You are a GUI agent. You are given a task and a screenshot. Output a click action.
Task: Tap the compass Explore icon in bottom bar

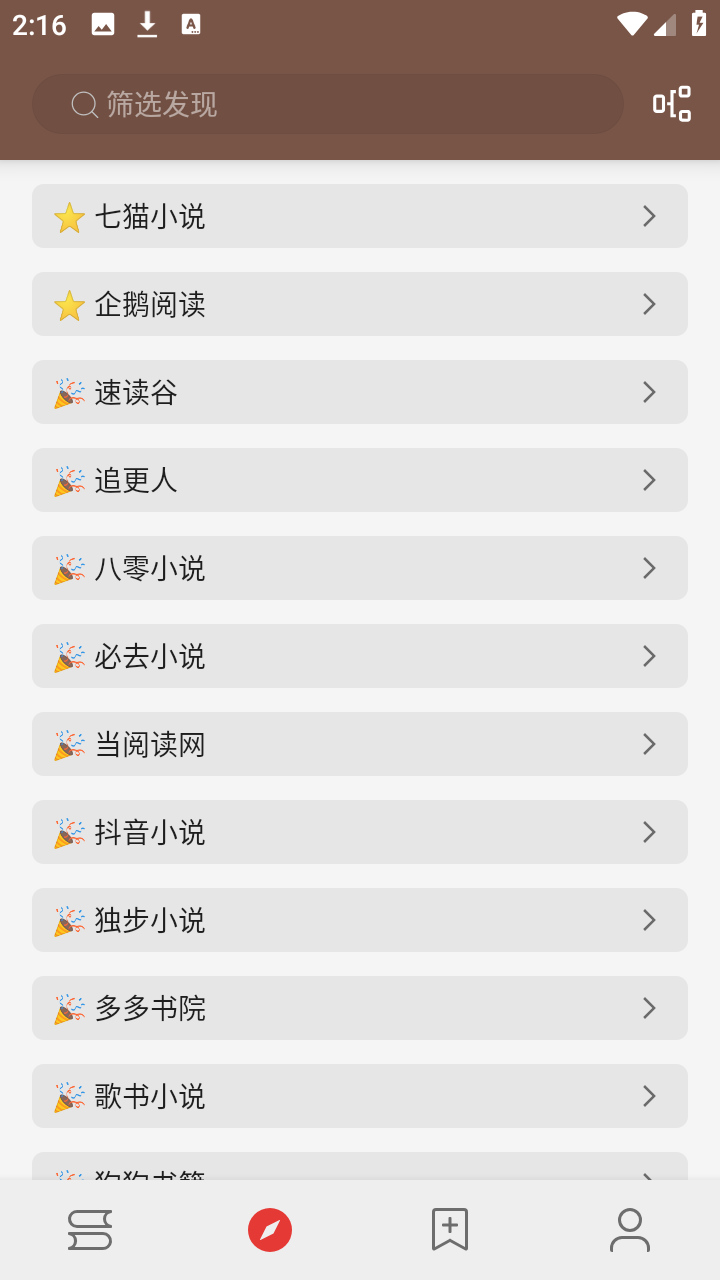[x=270, y=1229]
